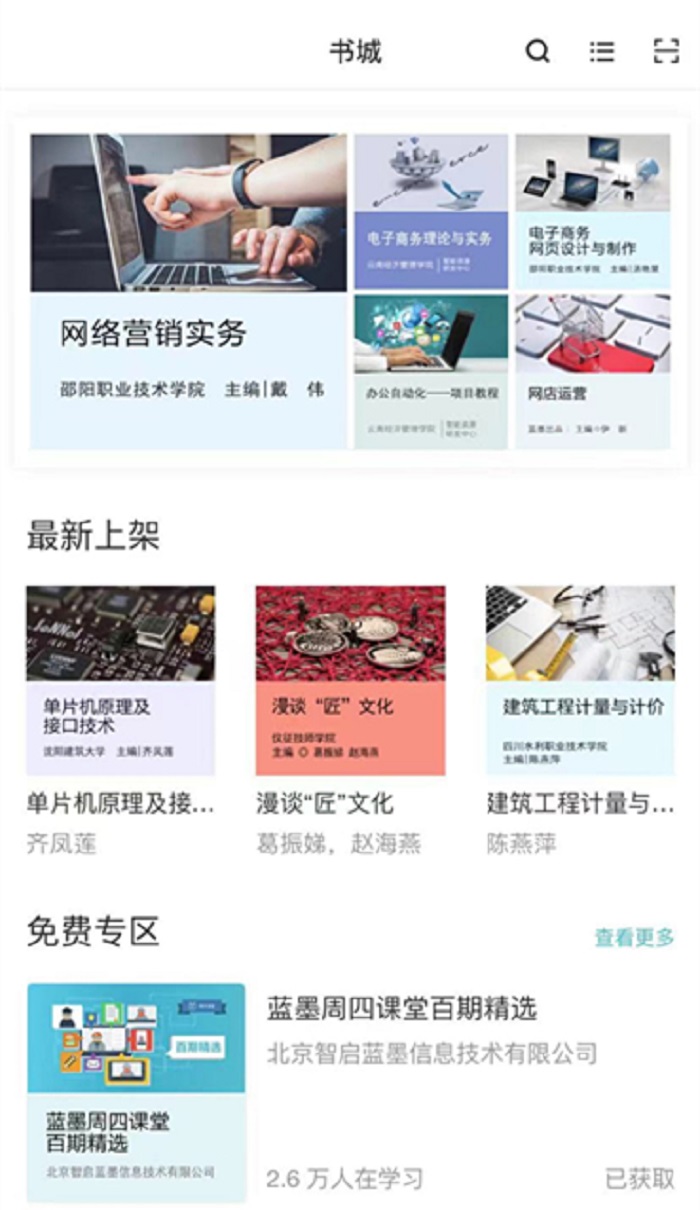Open the 网络营销实务 featured book
700x1210 pixels.
pos(188,291)
